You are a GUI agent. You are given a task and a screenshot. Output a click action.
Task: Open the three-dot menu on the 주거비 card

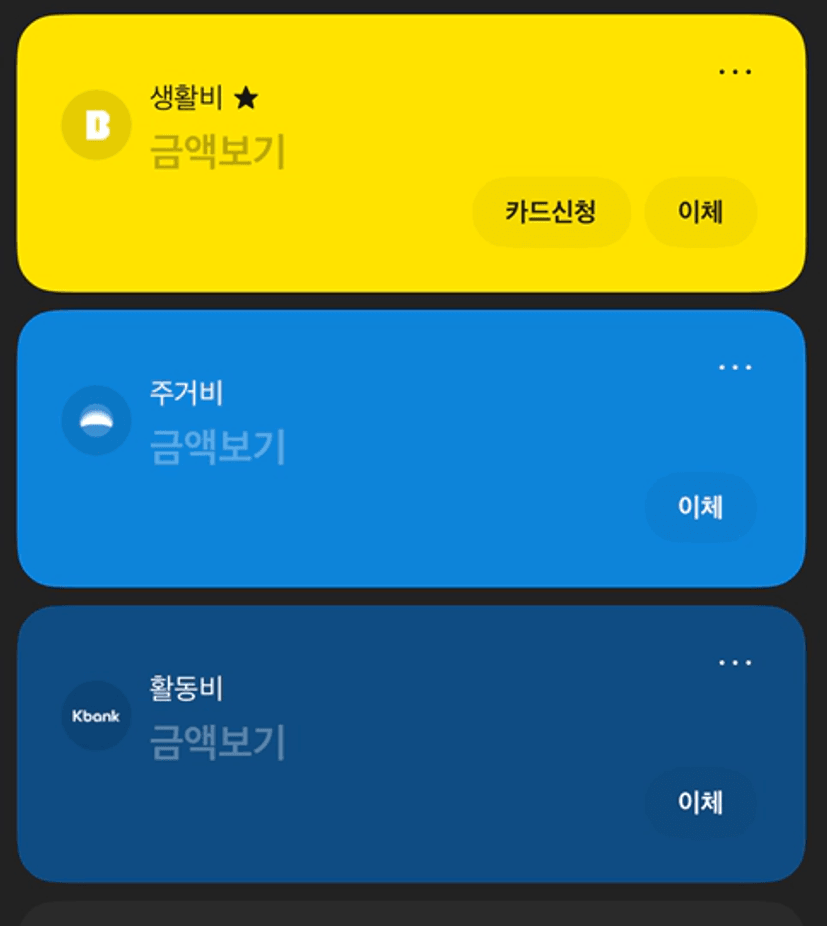(735, 367)
